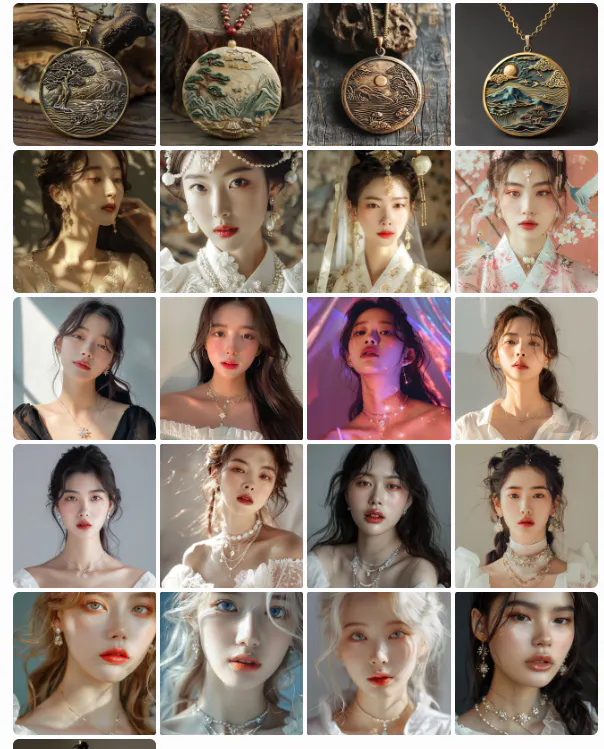Viewport: 604px width, 749px height.
Task: Open the green mountain pendant with red beads
Action: point(231,75)
